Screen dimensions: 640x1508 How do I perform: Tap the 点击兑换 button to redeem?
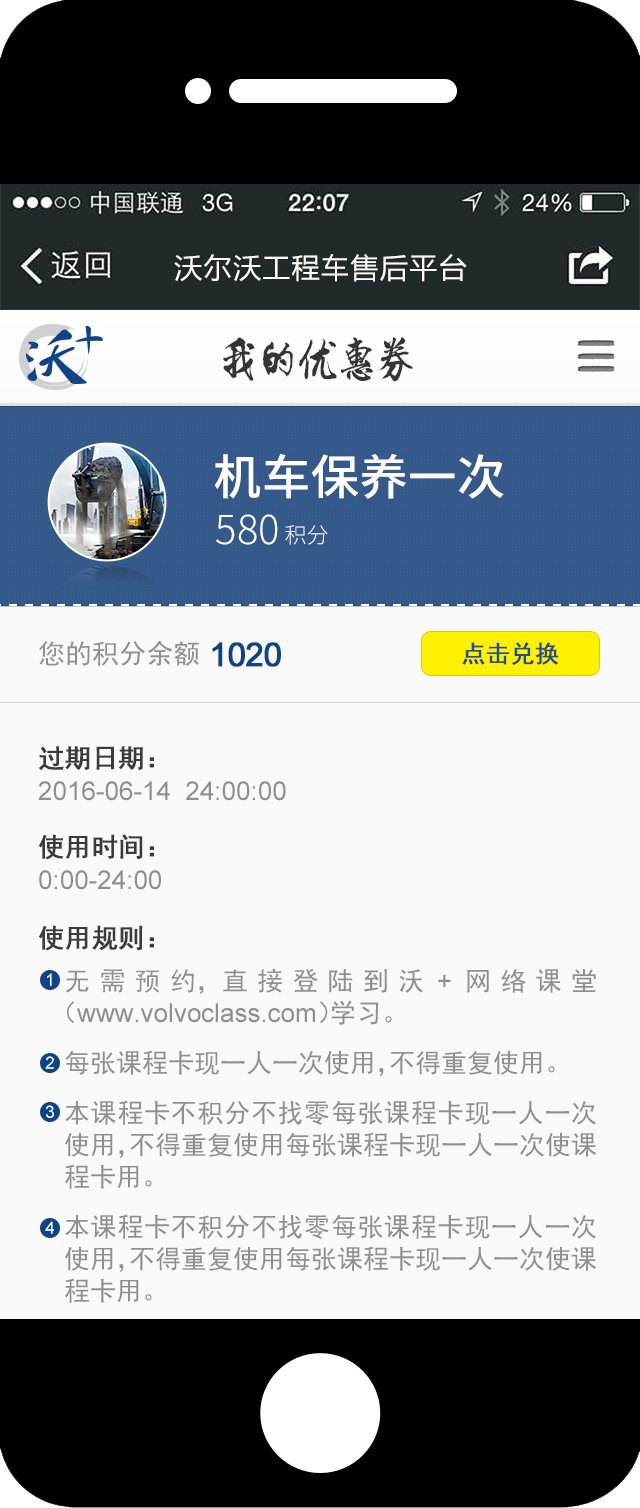[510, 654]
